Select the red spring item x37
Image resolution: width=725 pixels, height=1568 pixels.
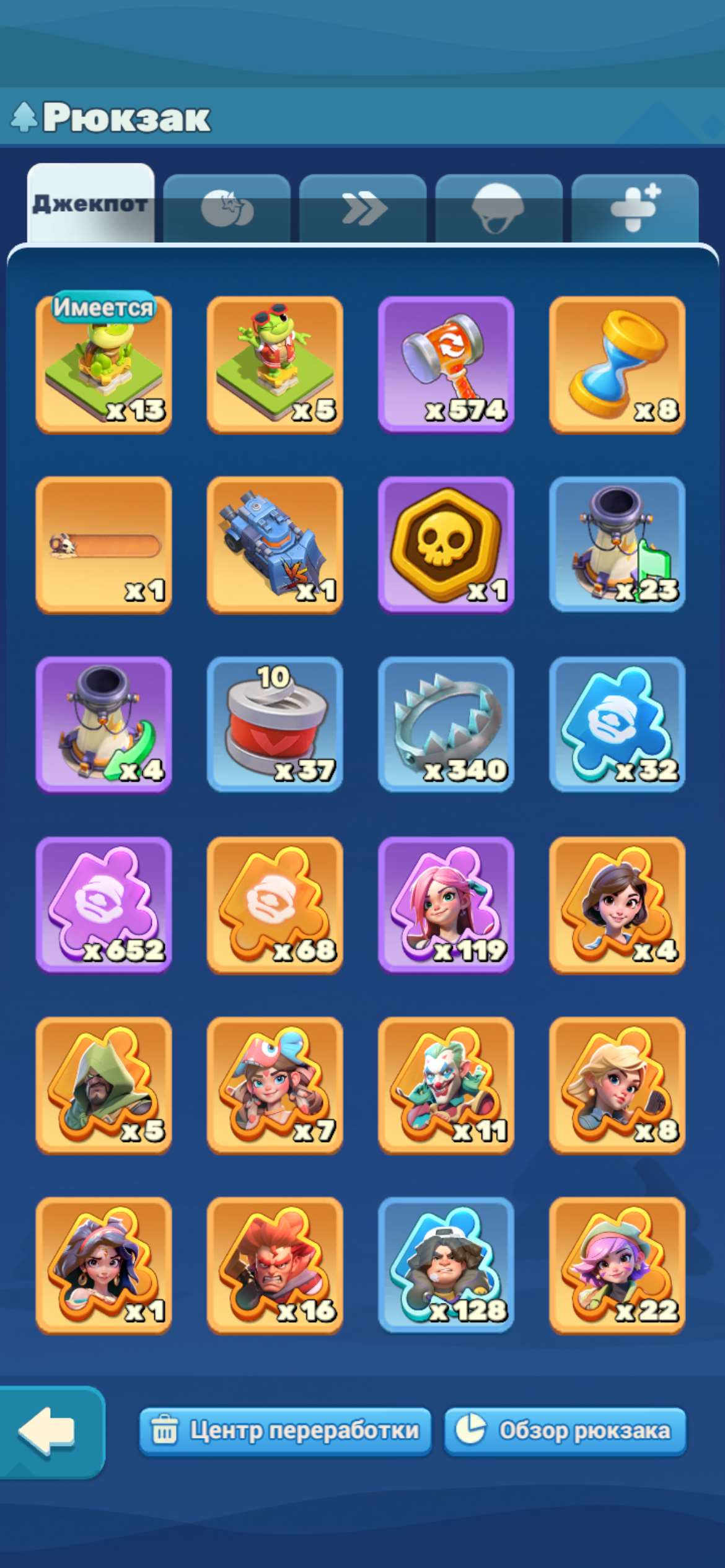coord(275,725)
